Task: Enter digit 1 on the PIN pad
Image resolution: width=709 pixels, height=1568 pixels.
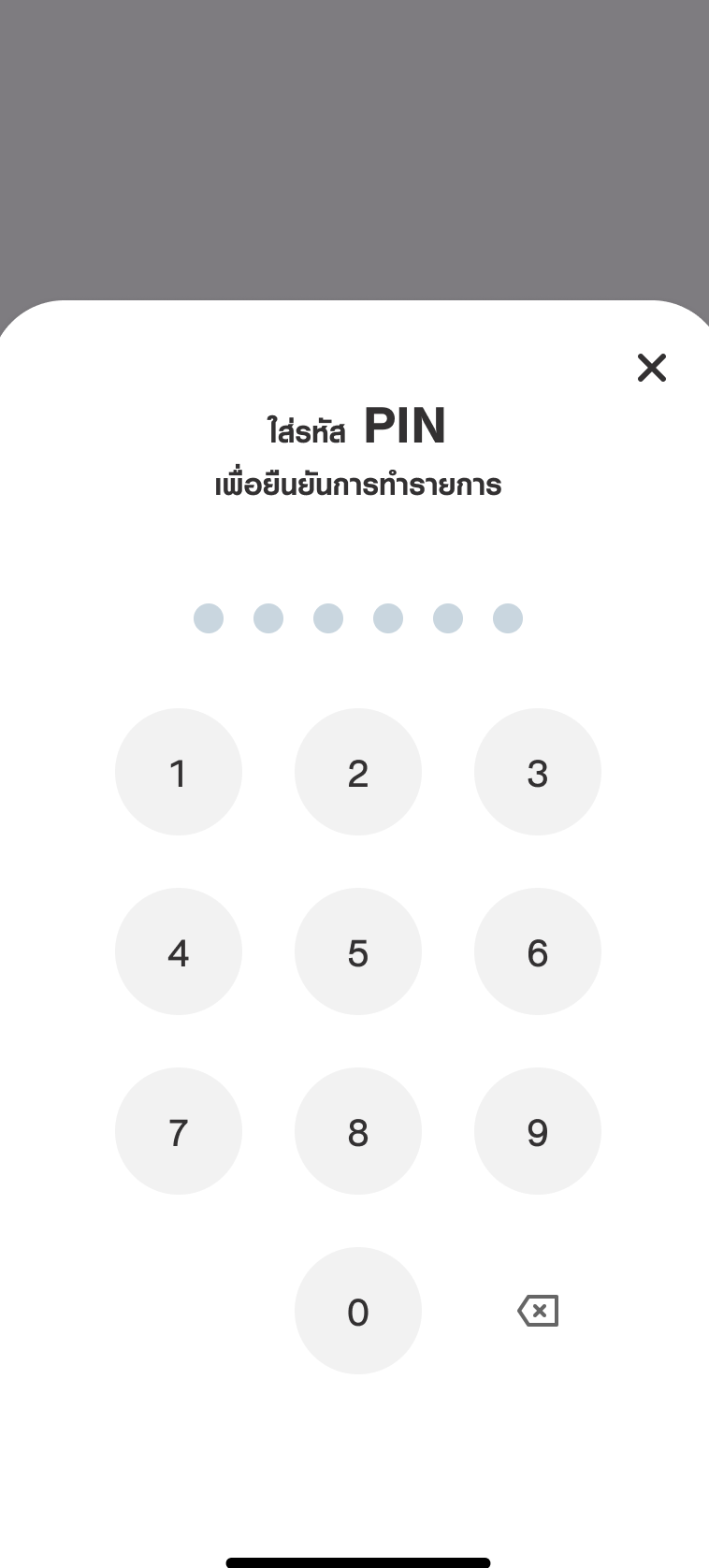Action: click(179, 772)
